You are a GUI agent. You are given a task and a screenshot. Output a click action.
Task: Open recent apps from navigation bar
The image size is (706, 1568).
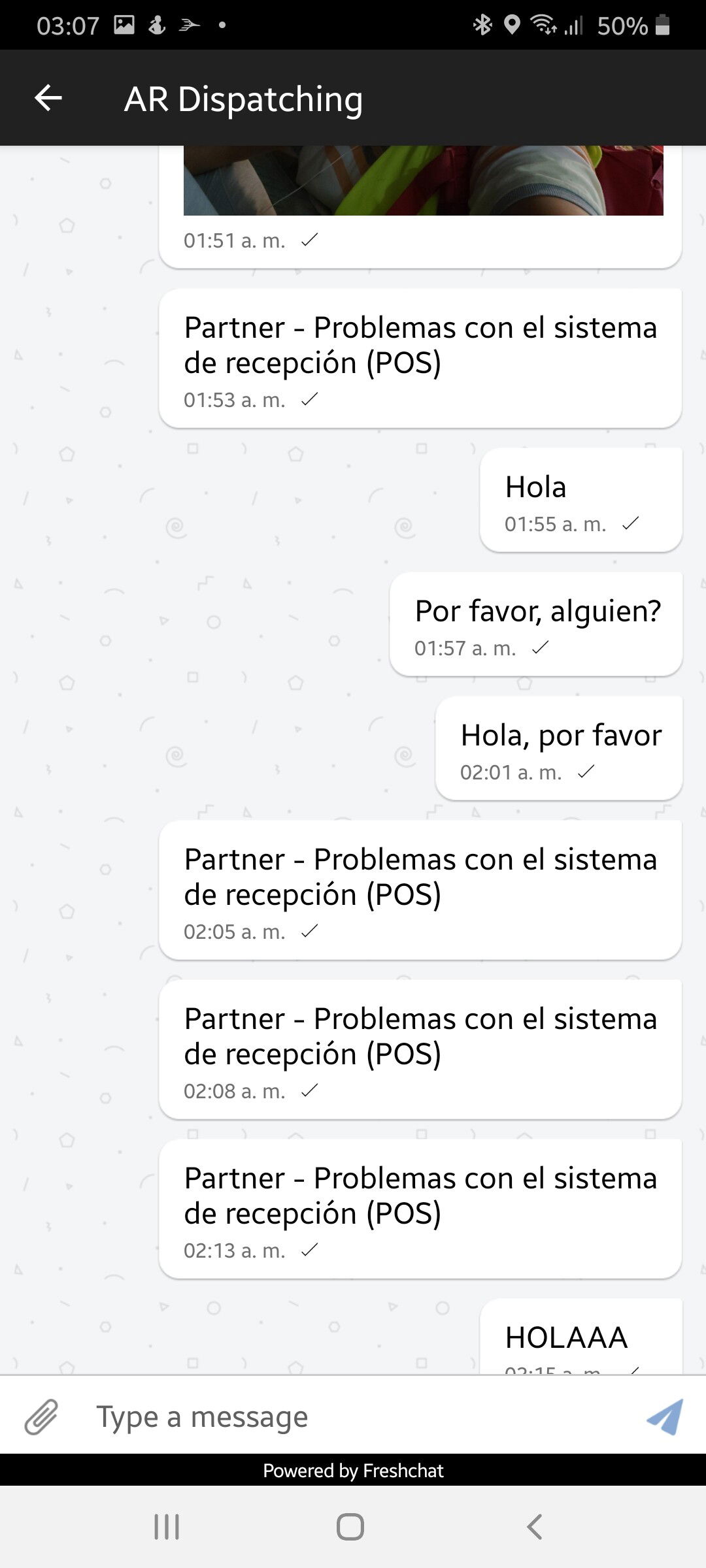[167, 1527]
